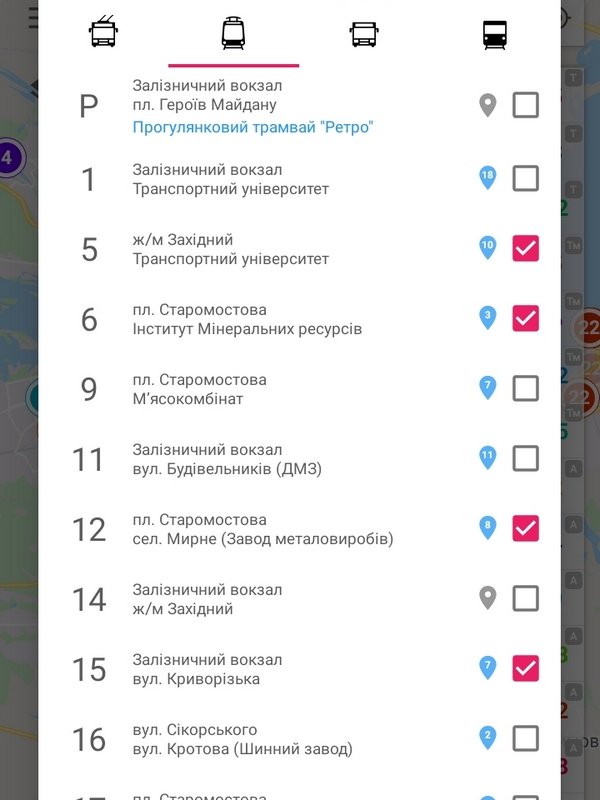Image resolution: width=600 pixels, height=800 pixels.
Task: Switch to the trolleybus tab
Action: point(103,34)
